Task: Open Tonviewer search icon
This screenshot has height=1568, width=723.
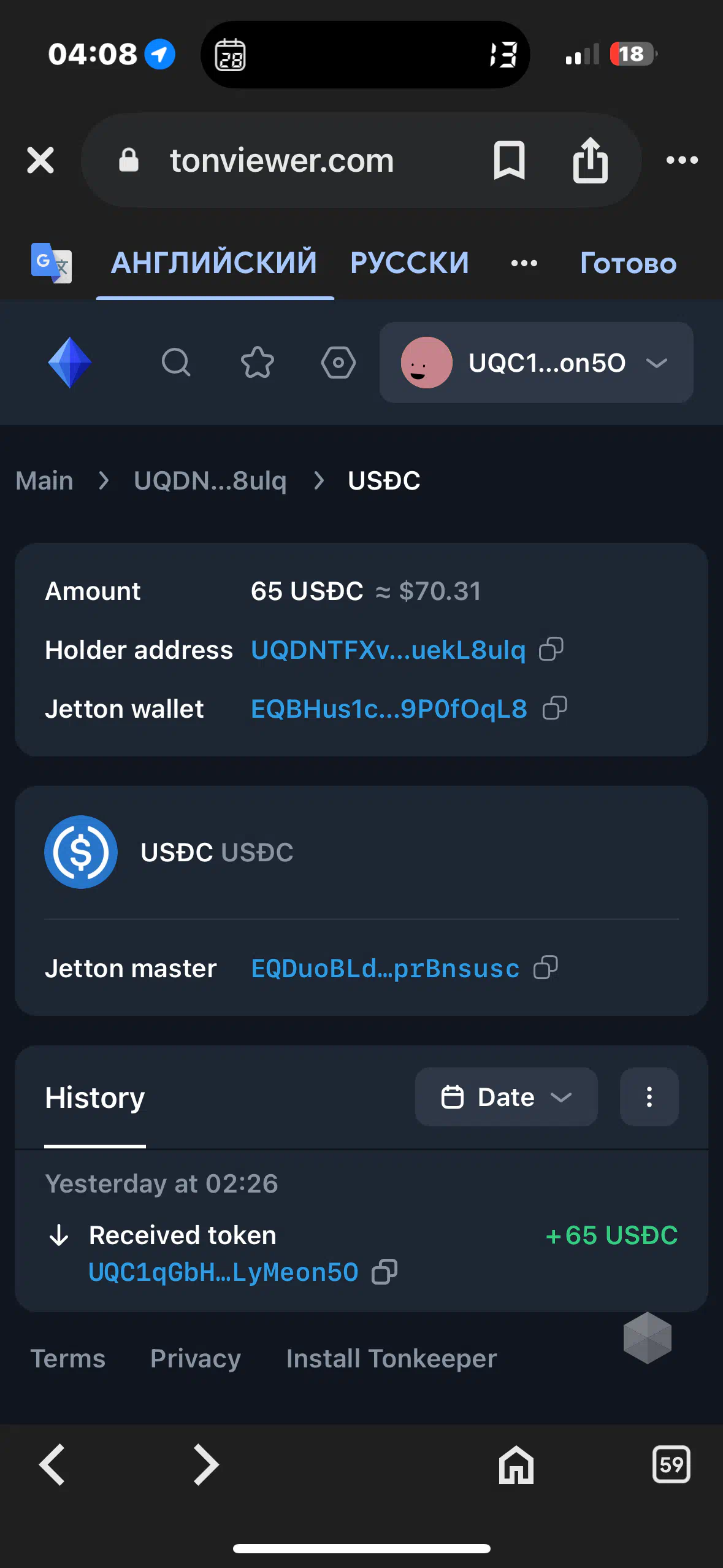Action: (x=176, y=362)
